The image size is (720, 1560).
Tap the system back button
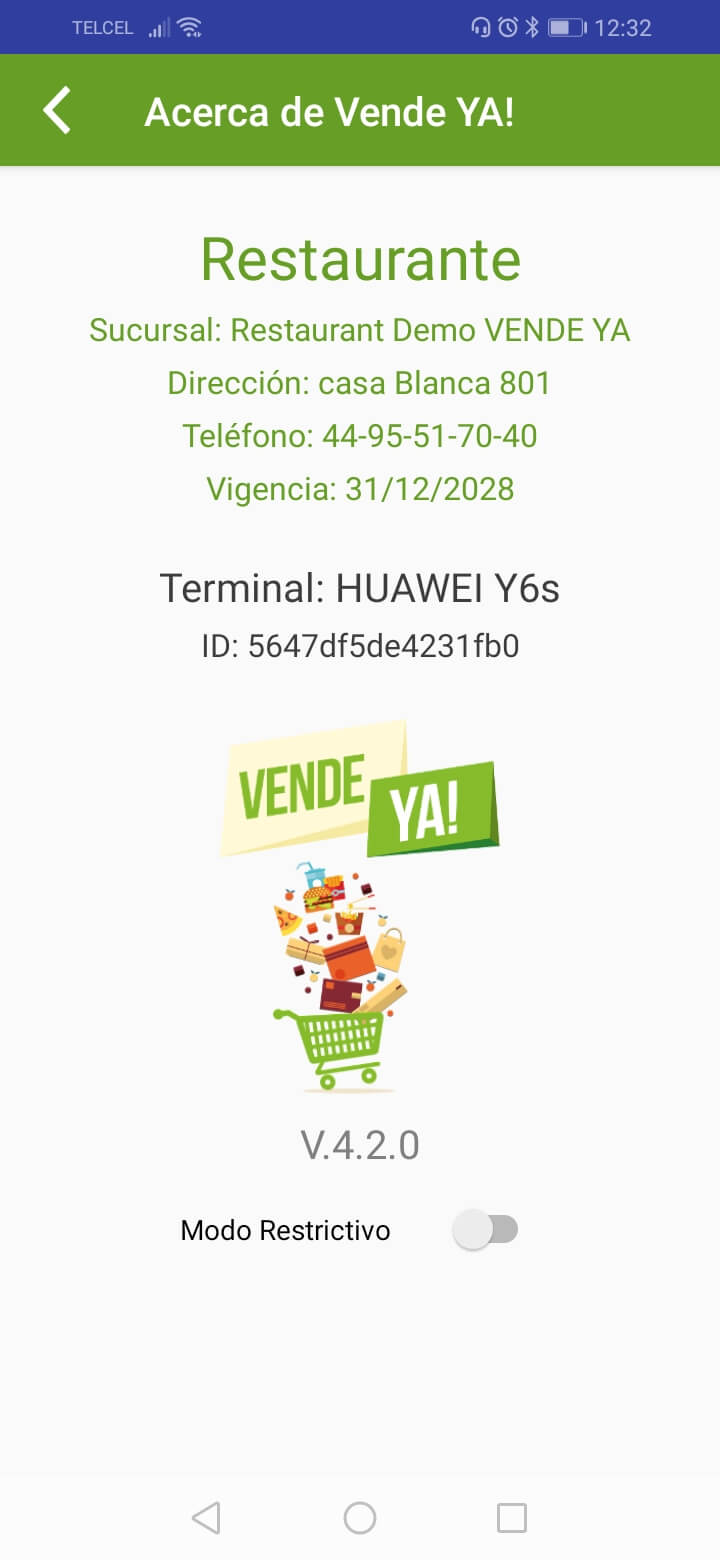point(206,1518)
